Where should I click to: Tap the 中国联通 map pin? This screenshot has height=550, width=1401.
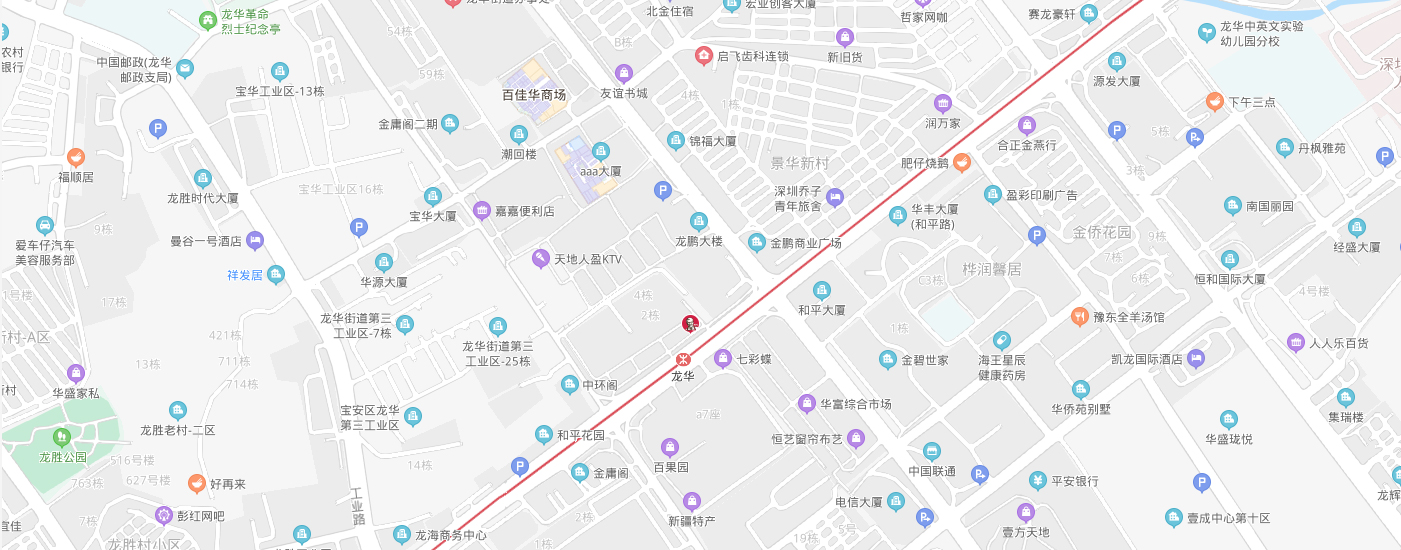pyautogui.click(x=932, y=451)
